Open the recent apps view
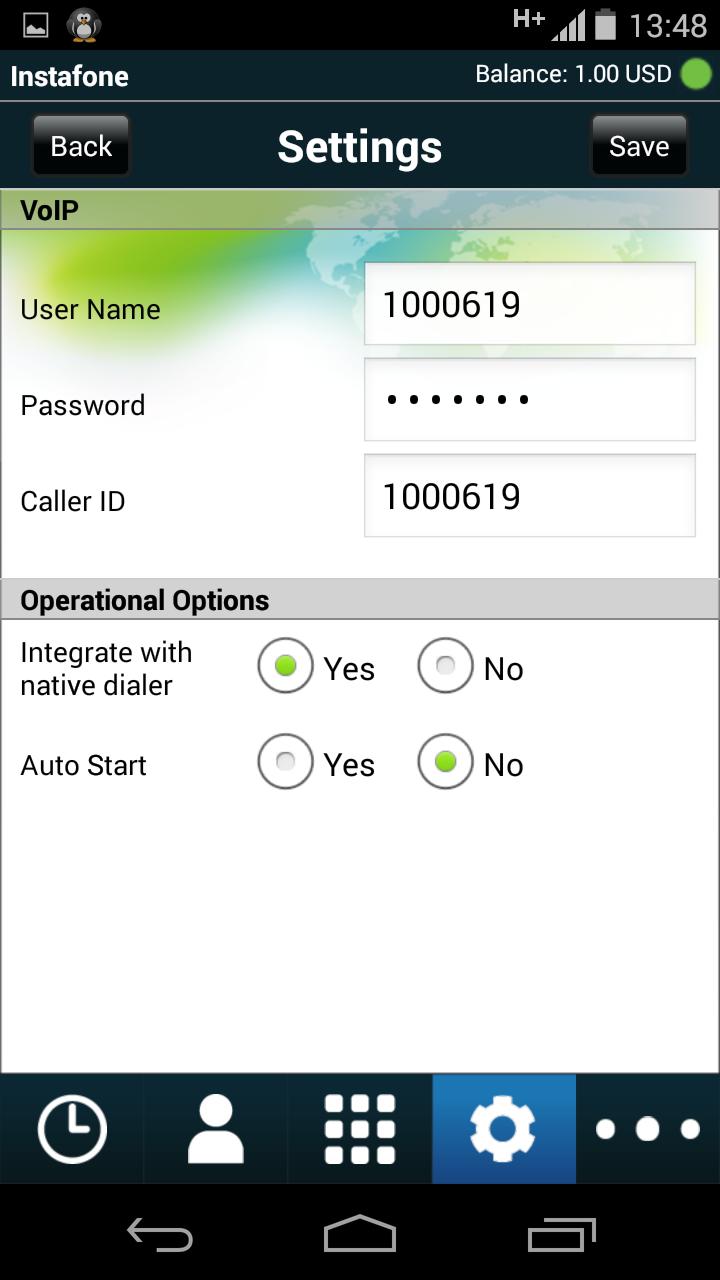The width and height of the screenshot is (720, 1280). (561, 1234)
